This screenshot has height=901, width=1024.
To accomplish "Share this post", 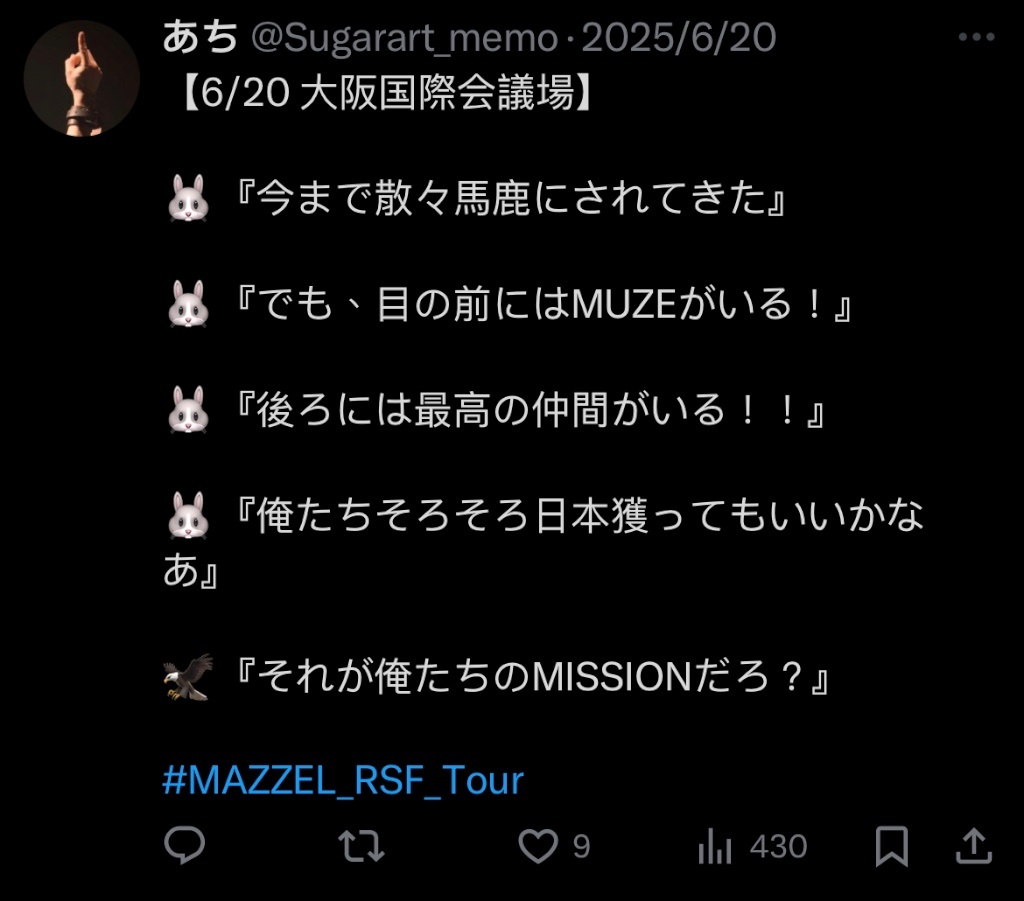I will coord(974,846).
